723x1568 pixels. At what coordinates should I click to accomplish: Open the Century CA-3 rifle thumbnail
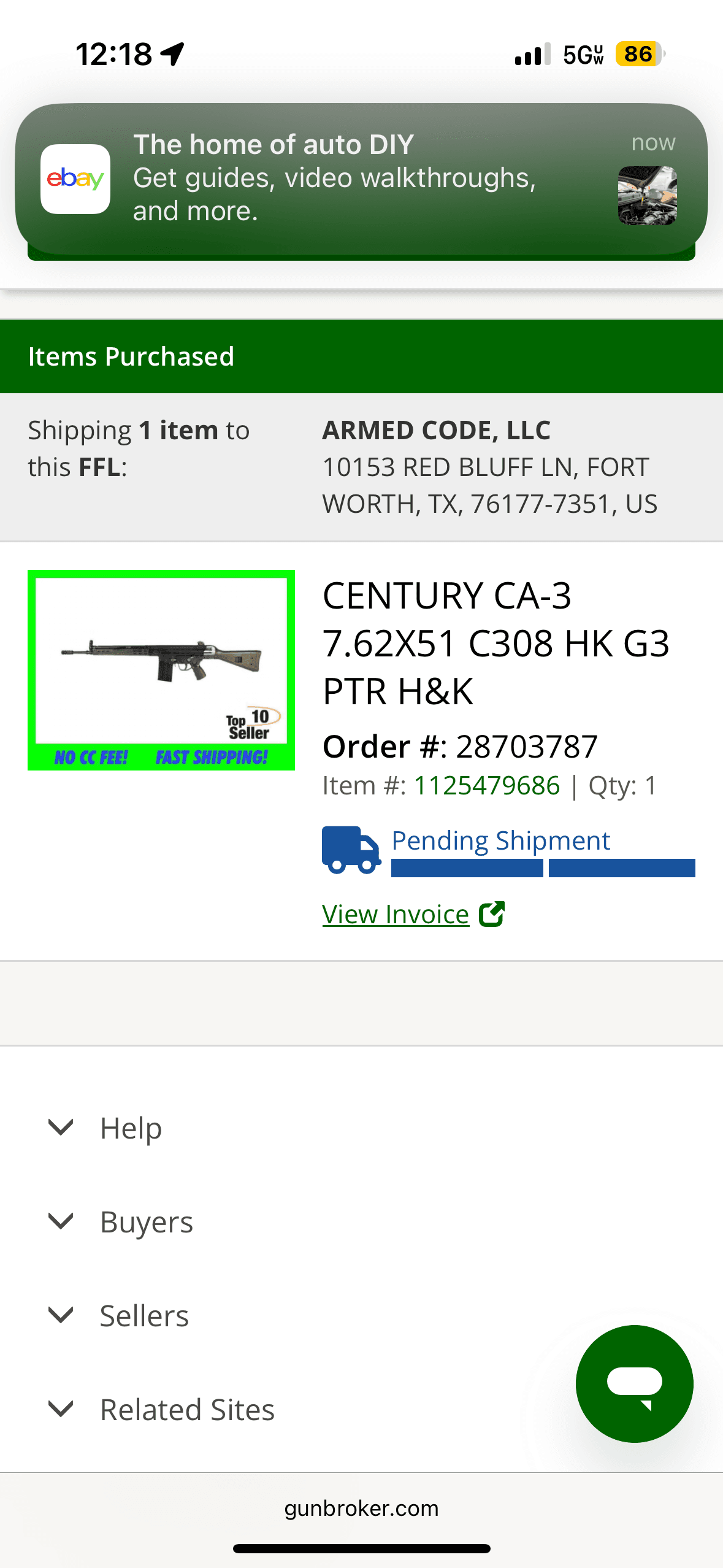(x=161, y=670)
